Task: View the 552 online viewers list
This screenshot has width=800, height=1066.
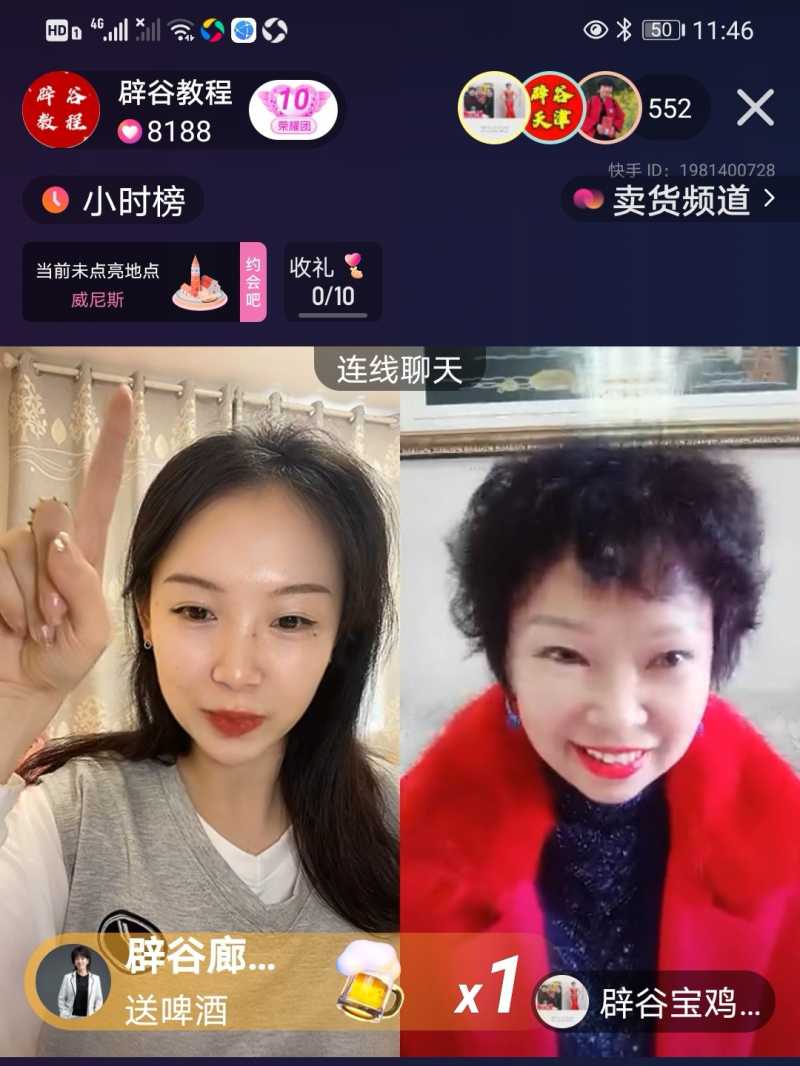Action: click(x=670, y=108)
